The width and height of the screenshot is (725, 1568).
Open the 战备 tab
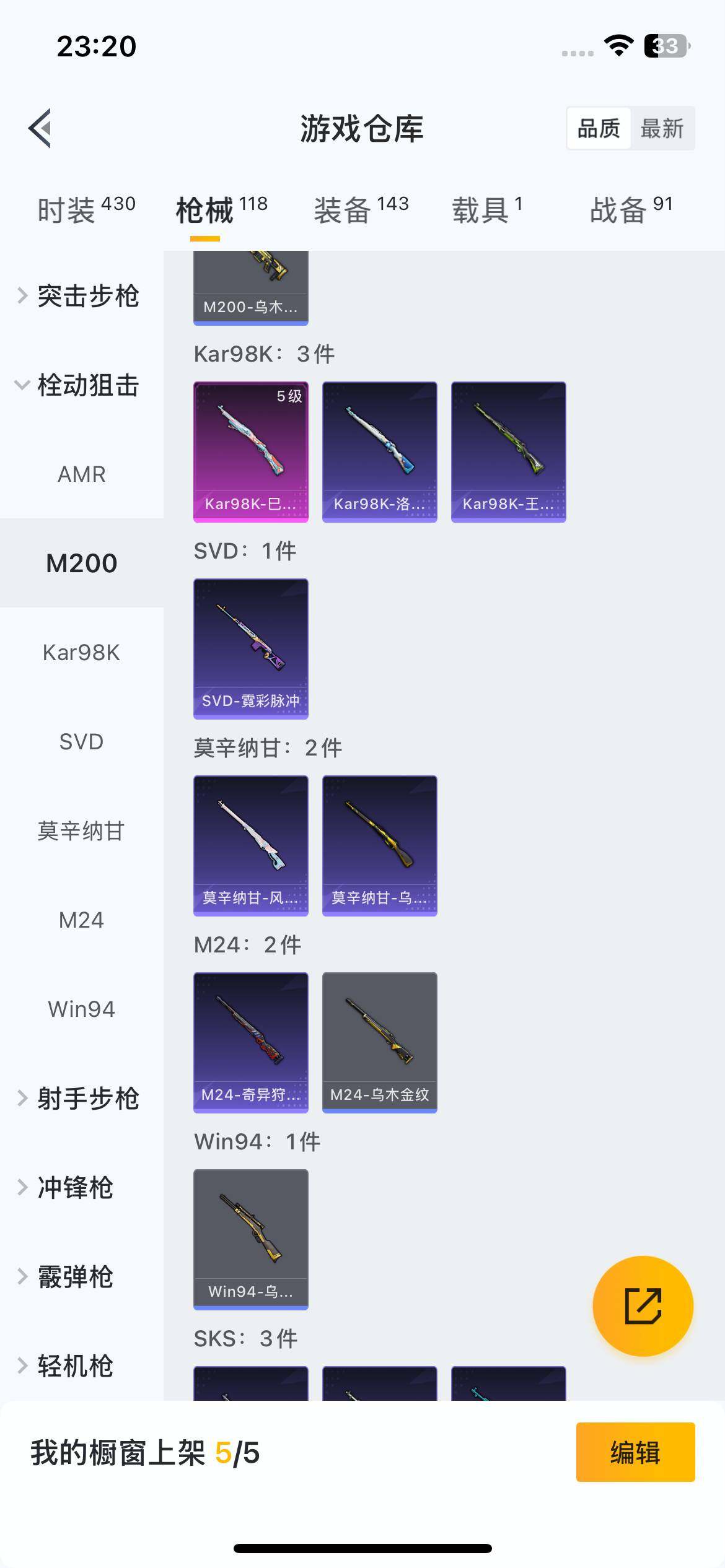click(x=631, y=210)
